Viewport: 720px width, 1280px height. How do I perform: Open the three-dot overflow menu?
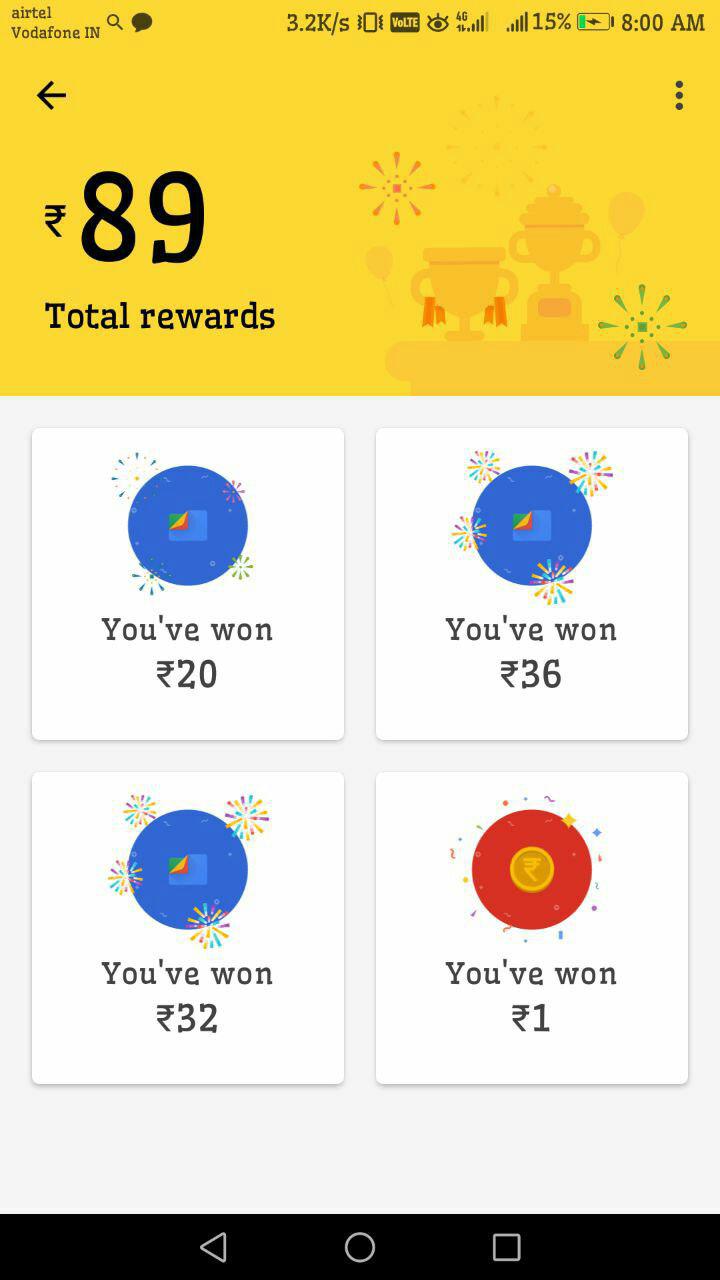679,95
